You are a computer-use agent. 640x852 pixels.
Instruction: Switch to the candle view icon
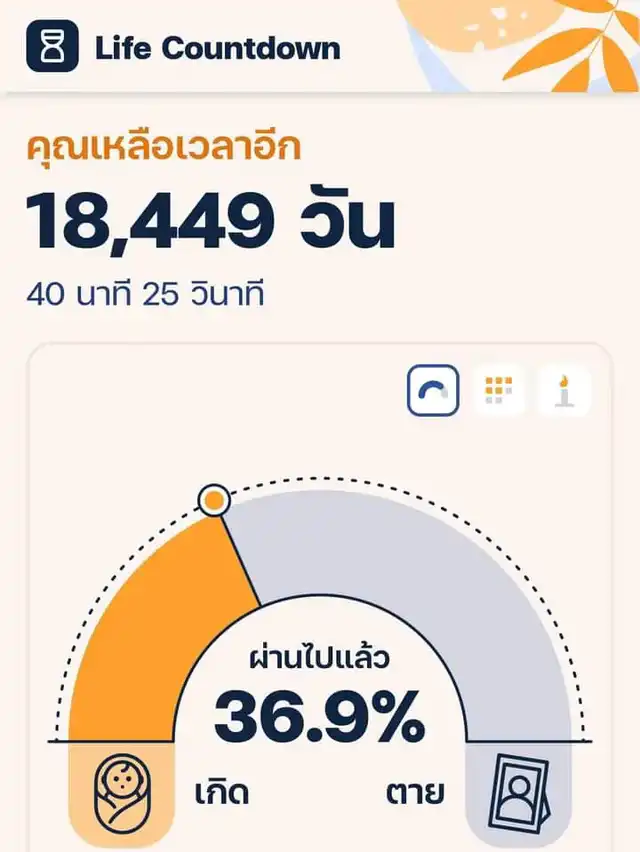(564, 390)
